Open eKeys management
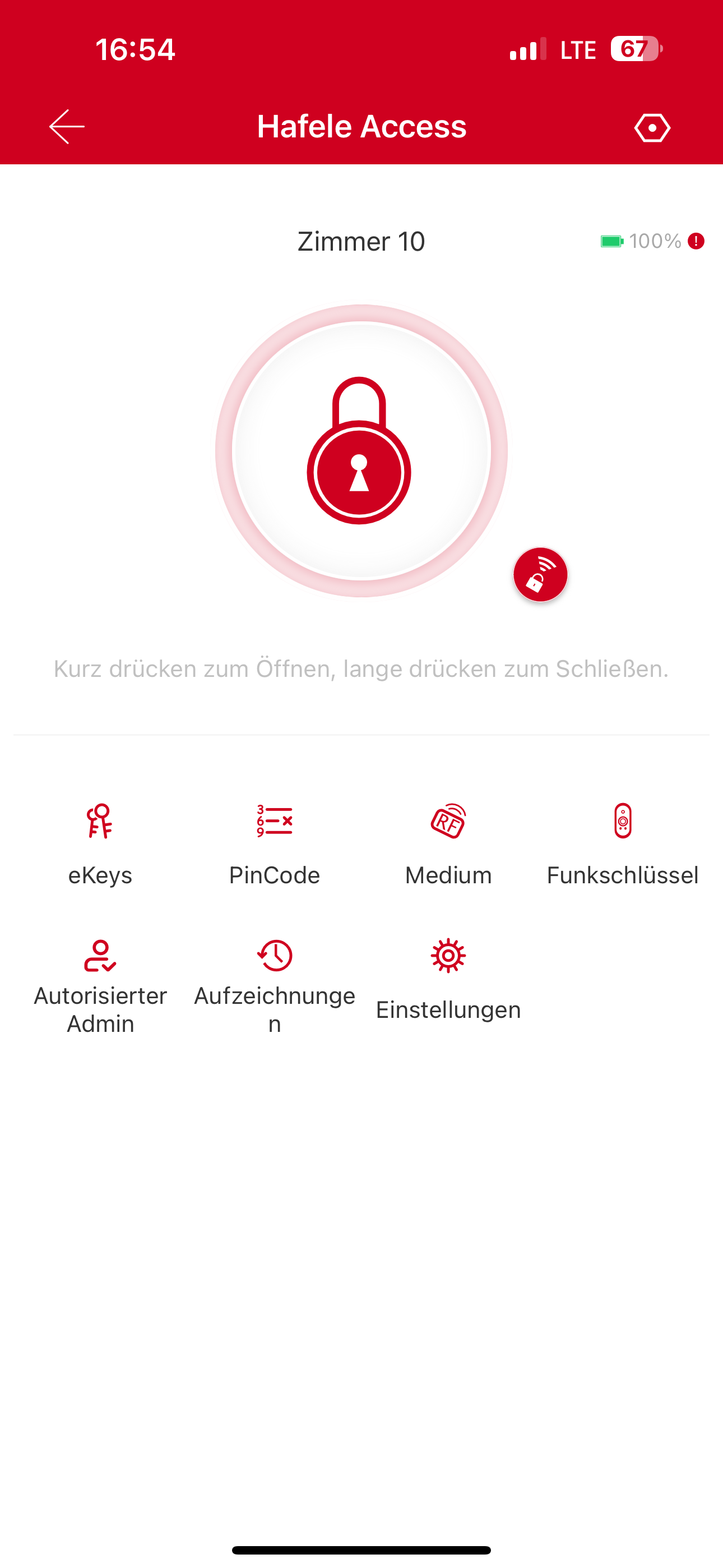 pos(100,843)
